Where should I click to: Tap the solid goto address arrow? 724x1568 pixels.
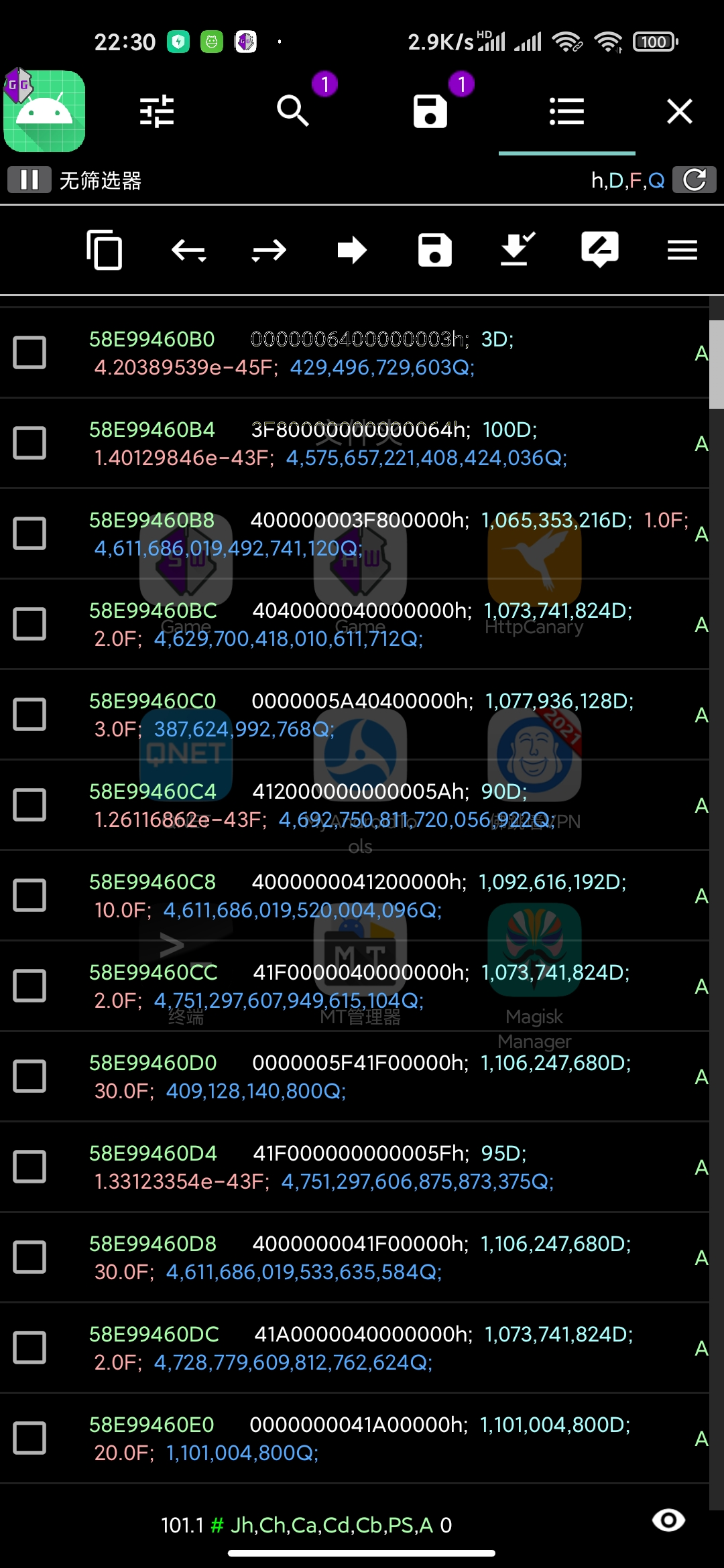(352, 251)
